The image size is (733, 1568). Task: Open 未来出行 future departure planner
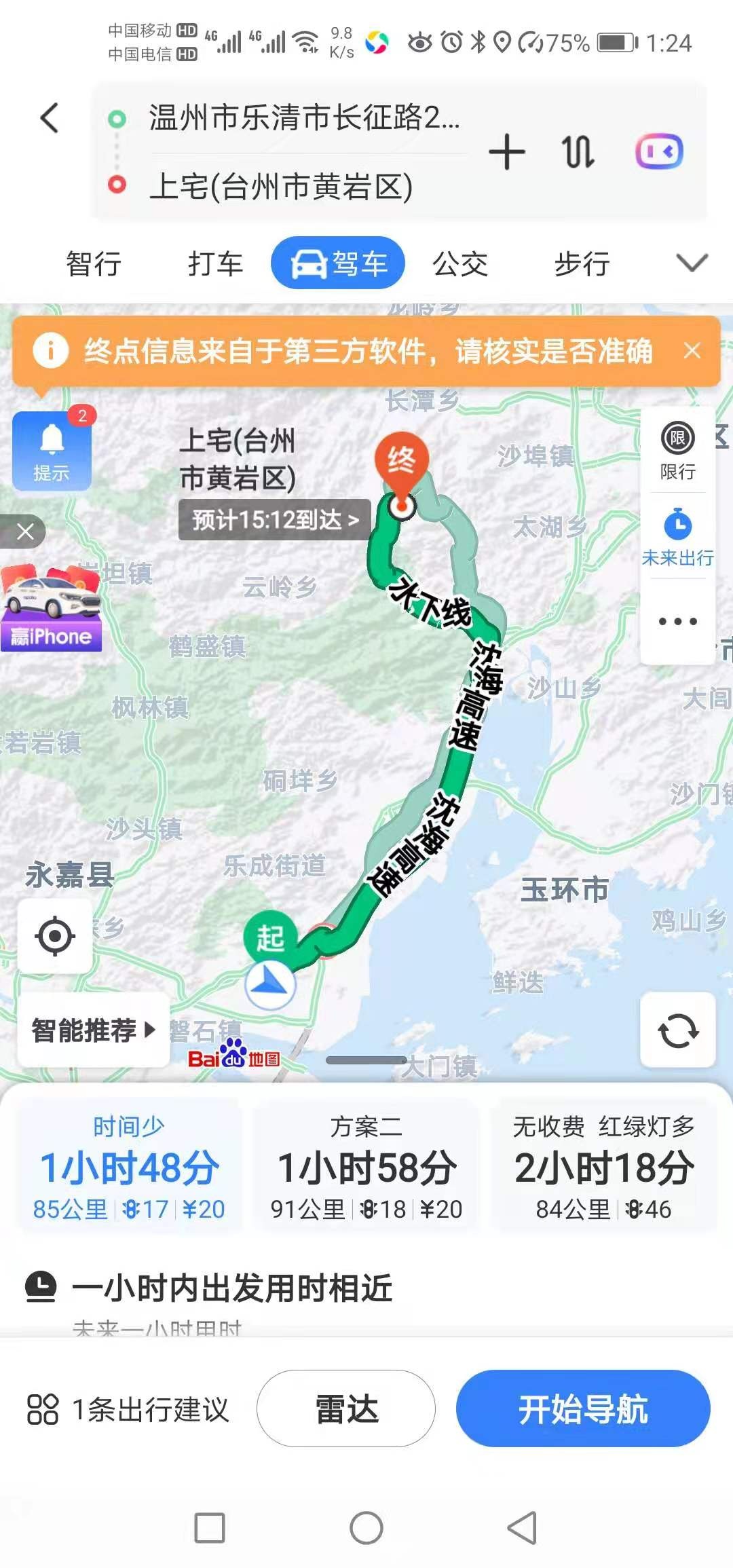pos(677,538)
